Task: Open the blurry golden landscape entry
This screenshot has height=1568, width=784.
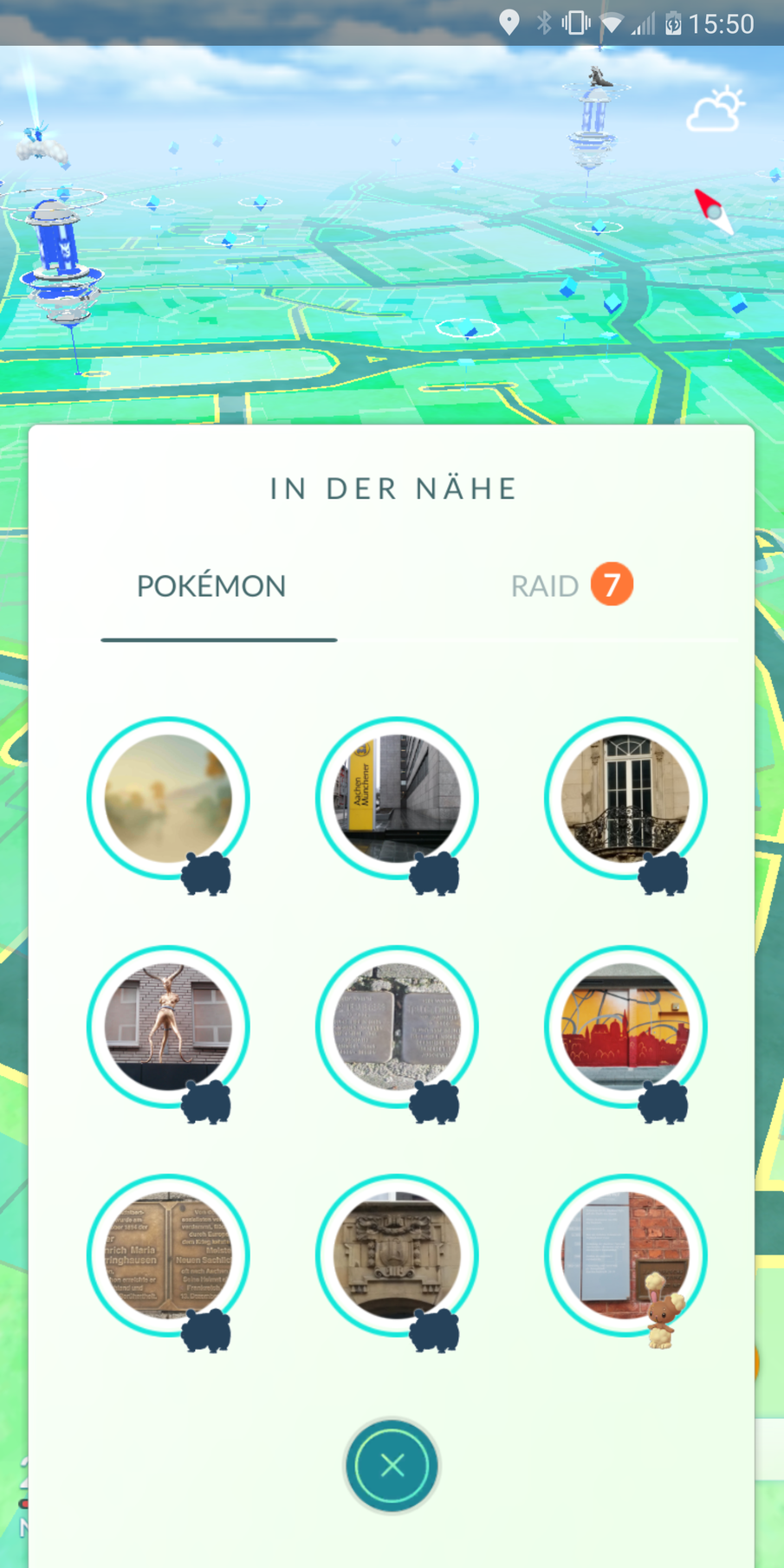Action: coord(168,798)
